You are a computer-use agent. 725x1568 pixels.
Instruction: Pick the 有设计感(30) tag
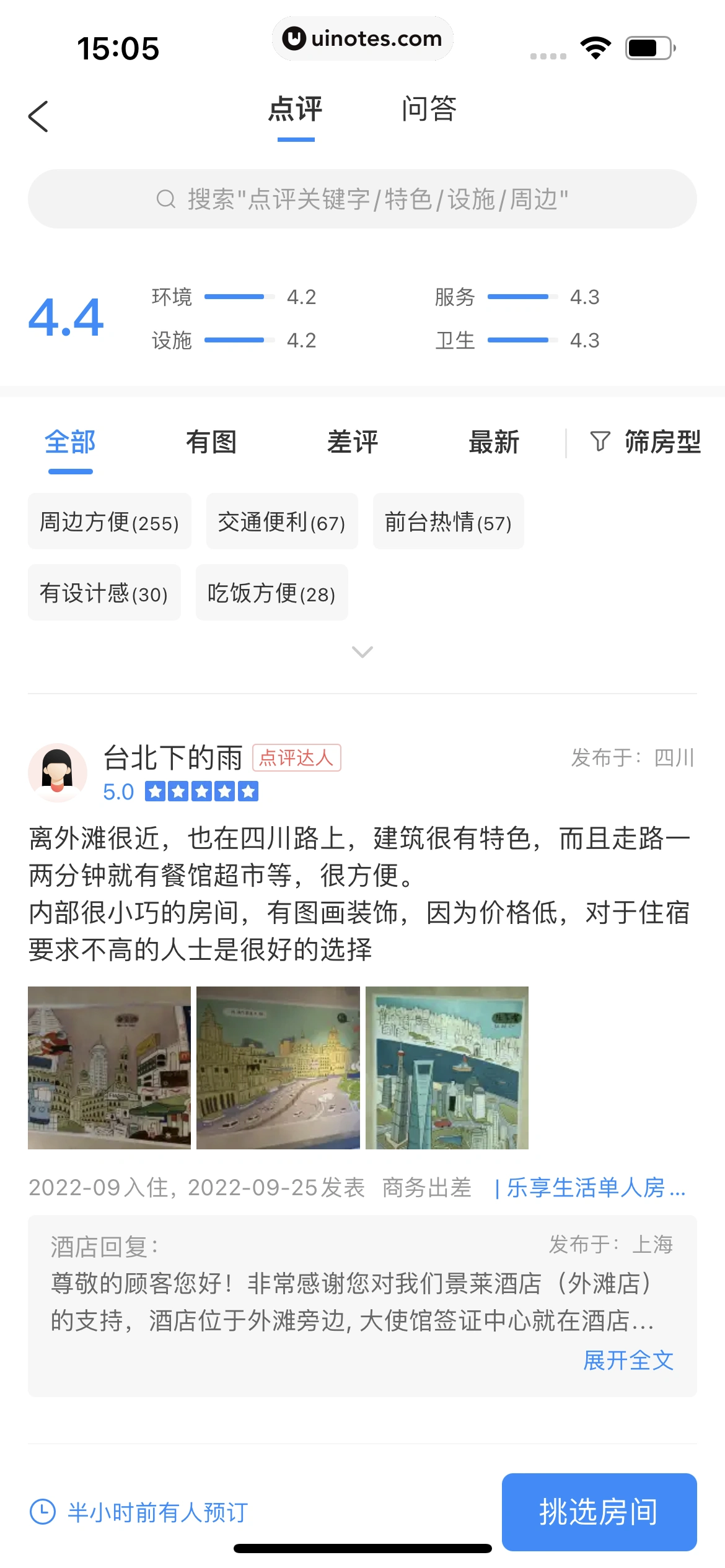point(104,593)
